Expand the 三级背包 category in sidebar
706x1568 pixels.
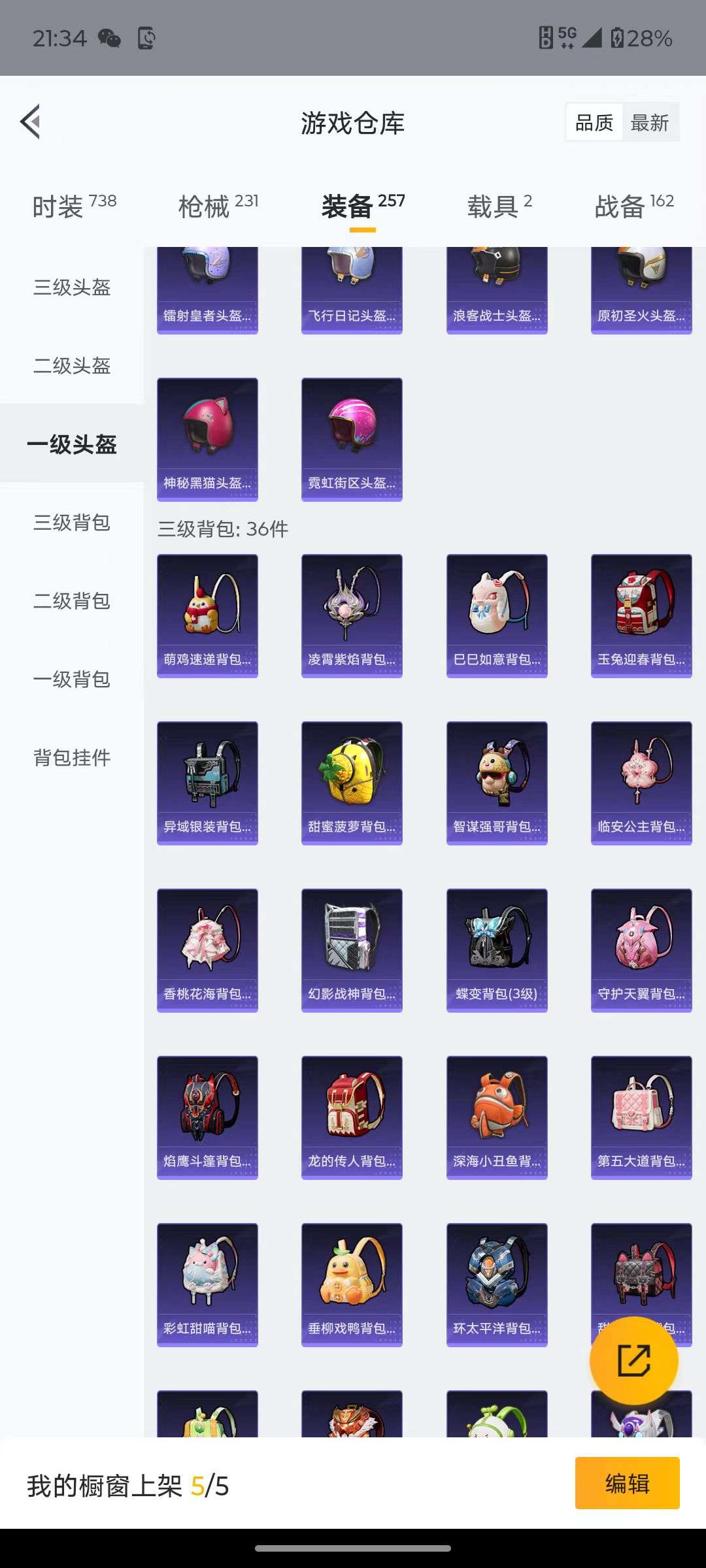[x=72, y=523]
